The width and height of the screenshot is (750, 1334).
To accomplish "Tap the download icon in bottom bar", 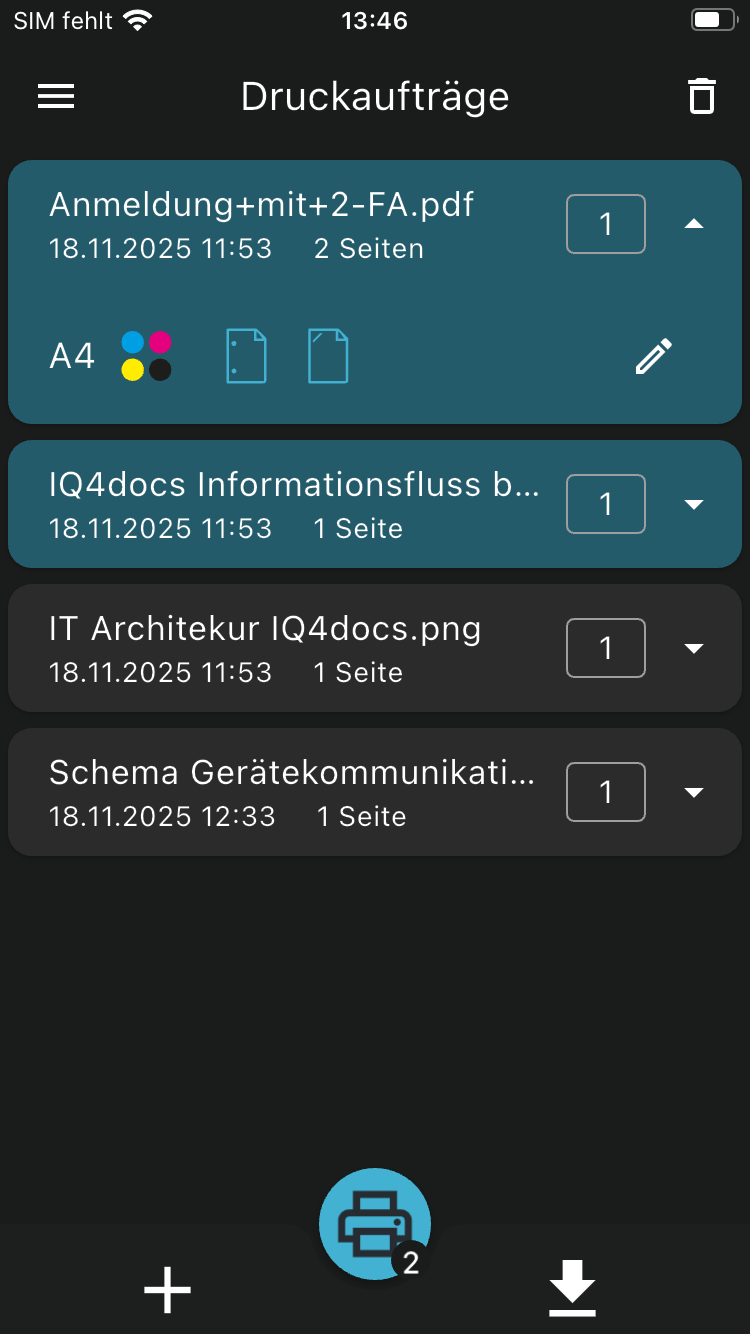I will coord(572,1288).
